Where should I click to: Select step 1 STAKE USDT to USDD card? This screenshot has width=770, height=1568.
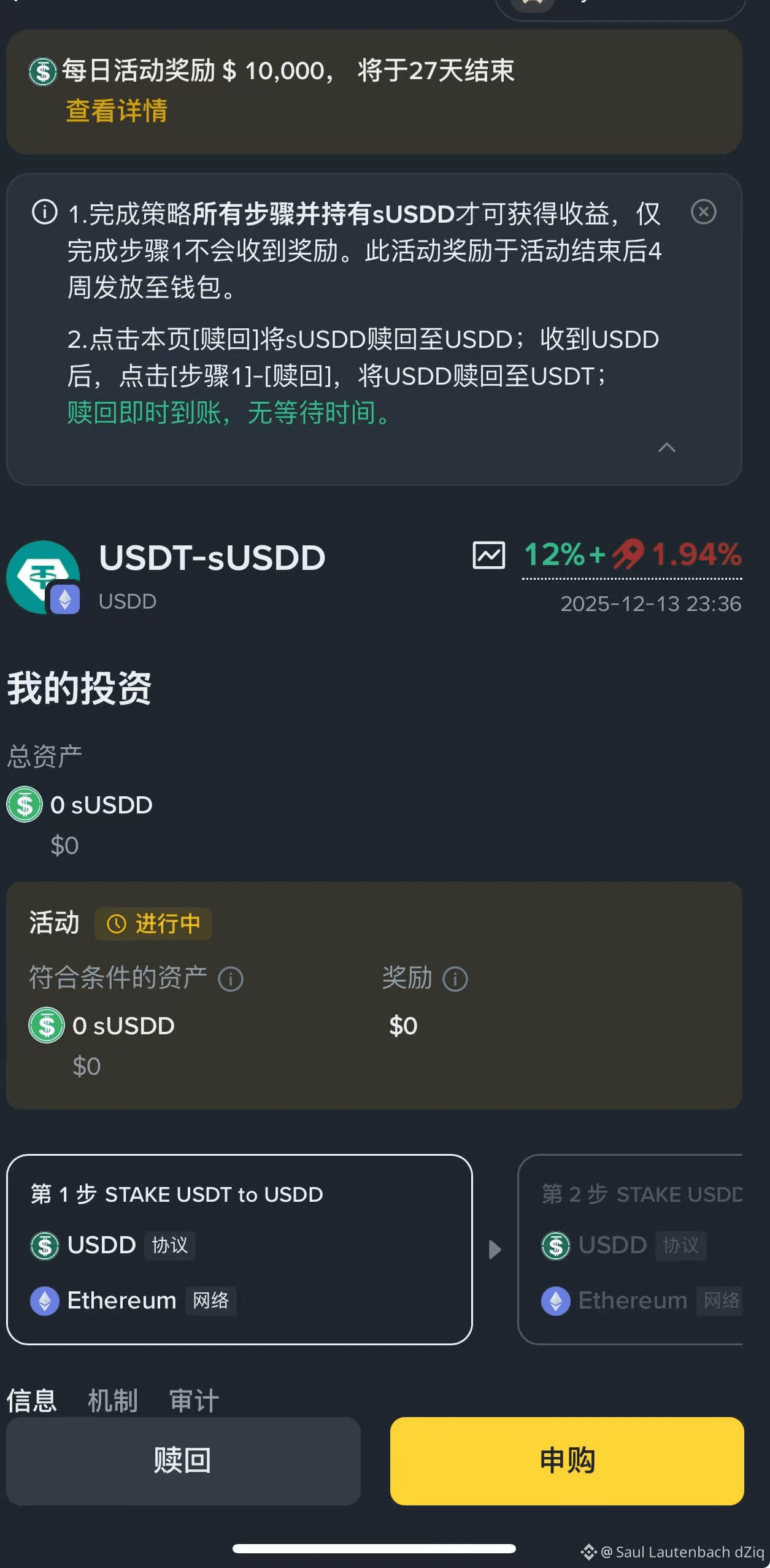(x=239, y=1249)
